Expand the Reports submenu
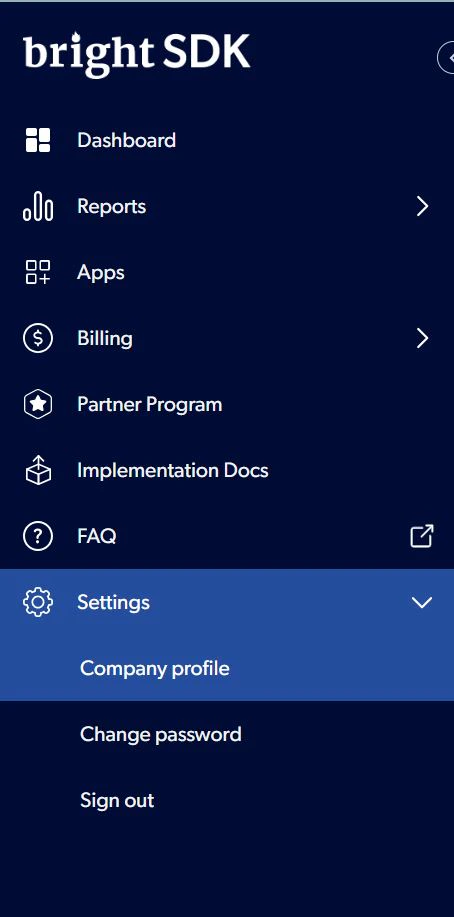 [227, 206]
